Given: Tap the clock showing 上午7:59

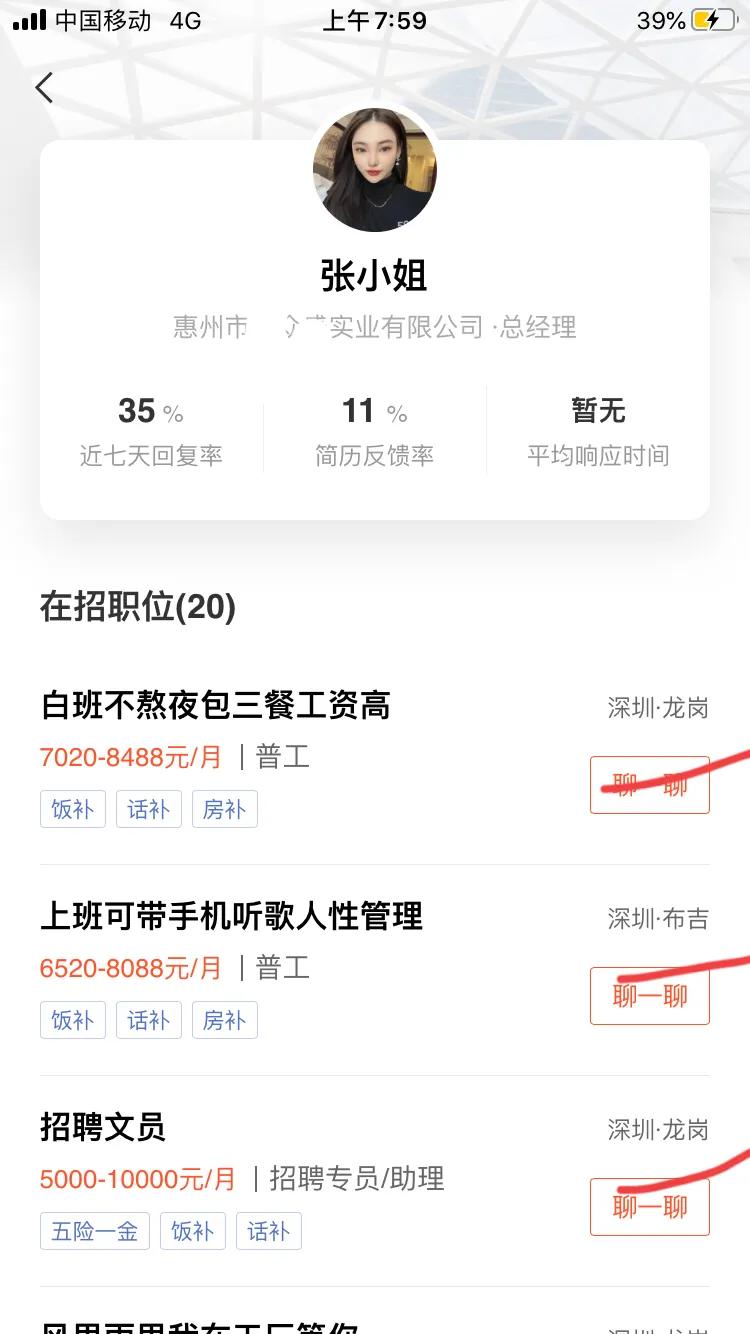Looking at the screenshot, I should [375, 20].
